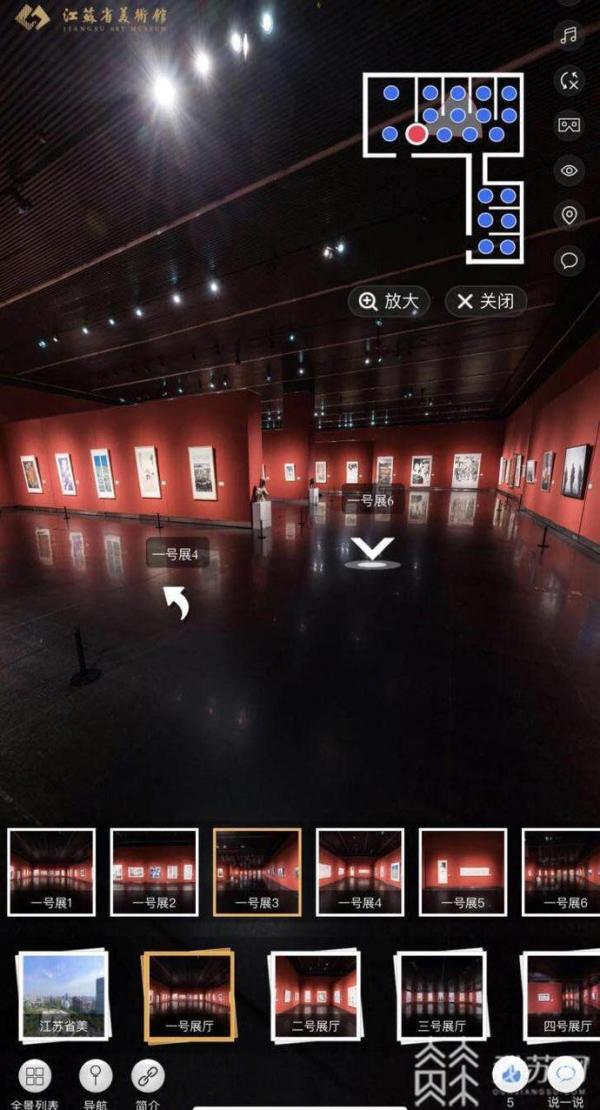600x1110 pixels.
Task: Open the comment bubble icon
Action: (x=569, y=260)
